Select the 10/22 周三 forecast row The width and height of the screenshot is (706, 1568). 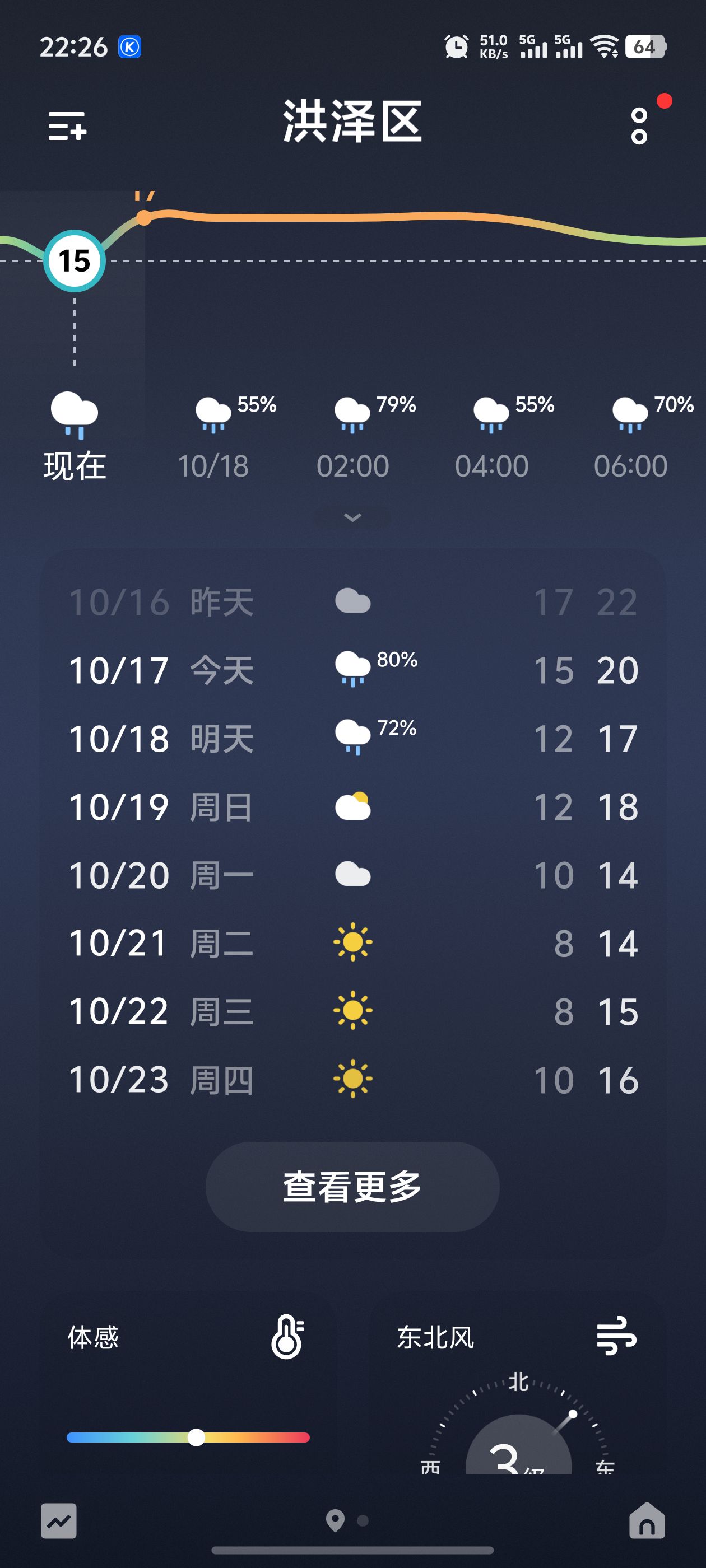coord(352,1012)
